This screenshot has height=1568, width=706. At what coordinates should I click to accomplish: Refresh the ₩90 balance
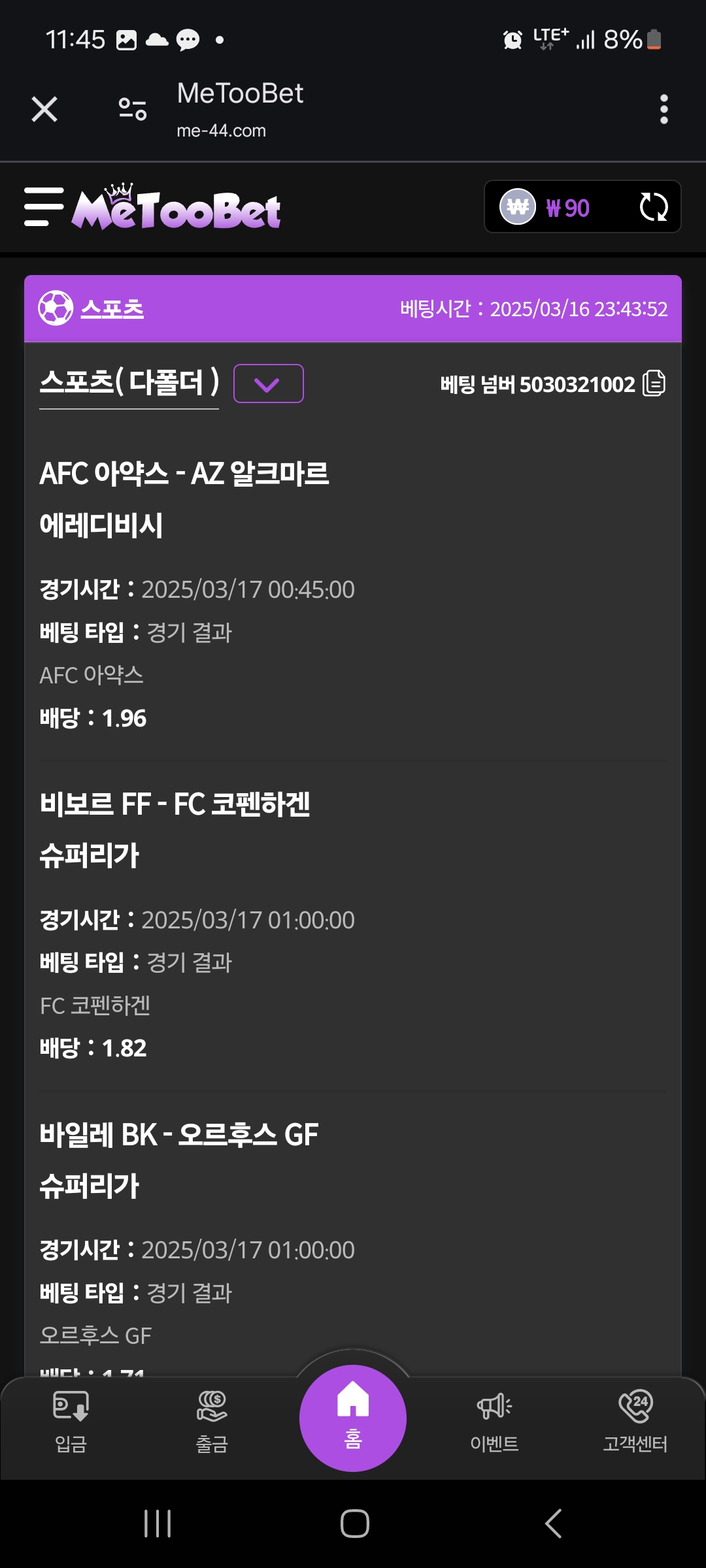pos(653,208)
